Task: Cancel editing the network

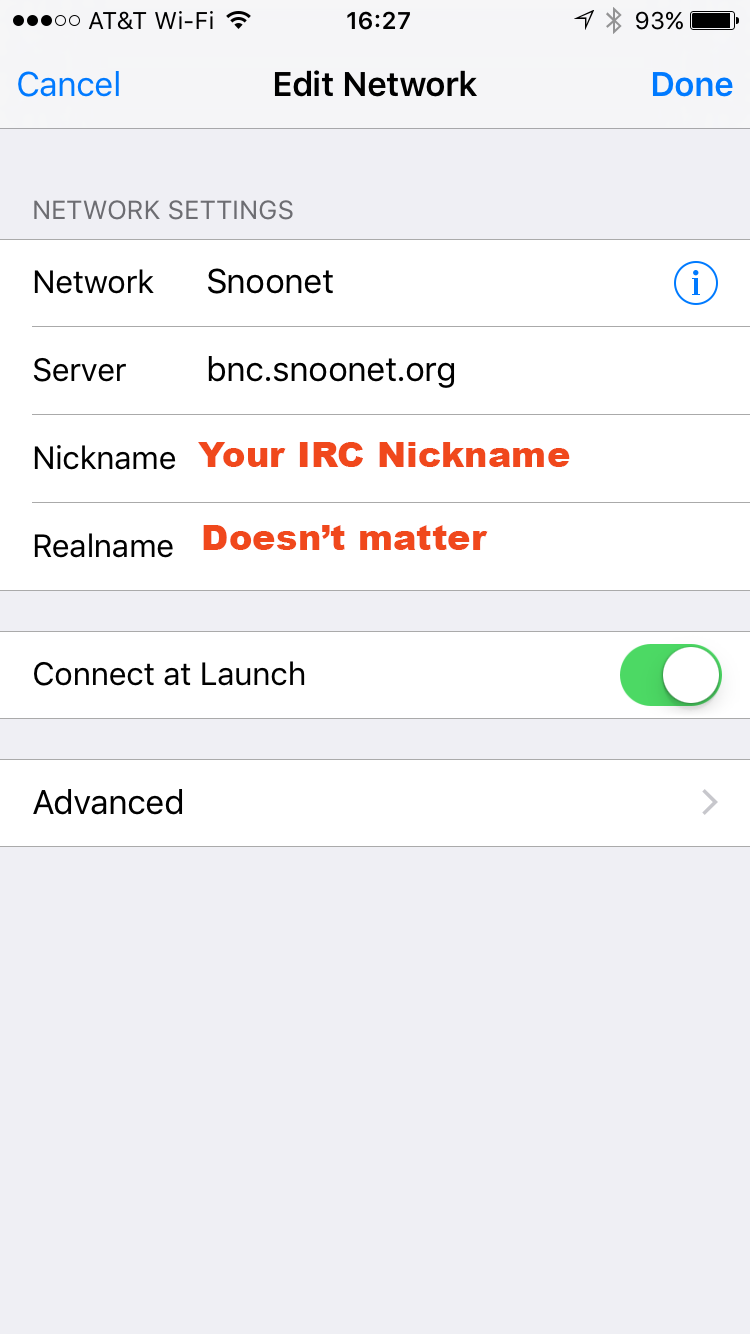Action: [x=69, y=85]
